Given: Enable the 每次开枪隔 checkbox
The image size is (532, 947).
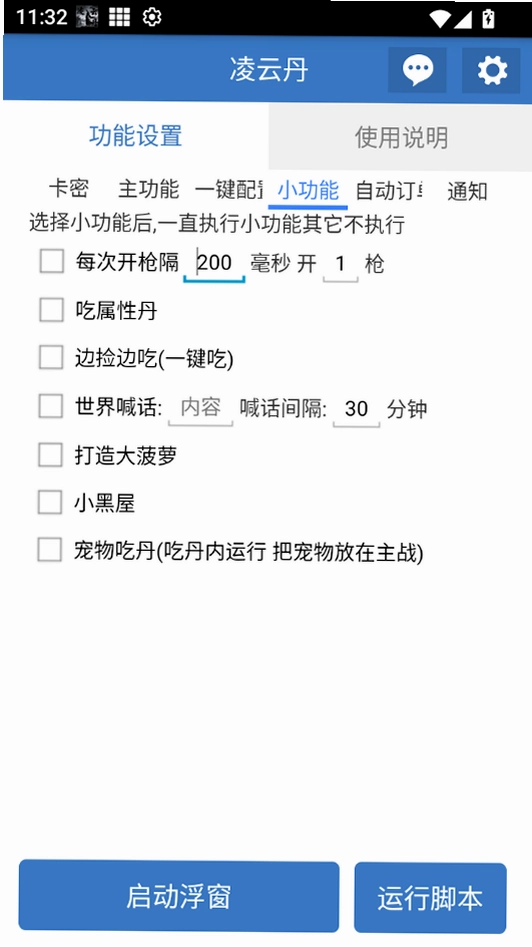Looking at the screenshot, I should pos(51,262).
